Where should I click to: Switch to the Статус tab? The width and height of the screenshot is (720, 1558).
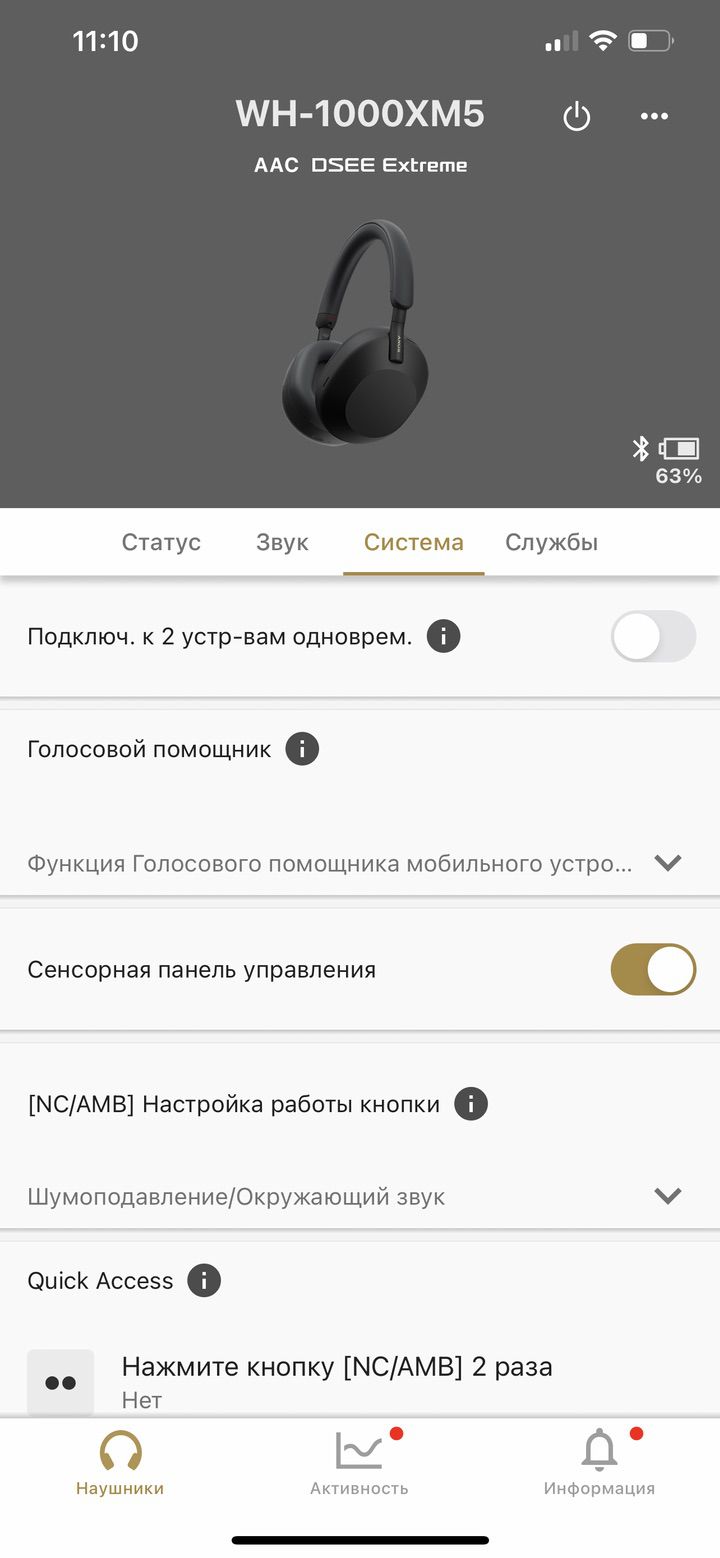pos(161,542)
